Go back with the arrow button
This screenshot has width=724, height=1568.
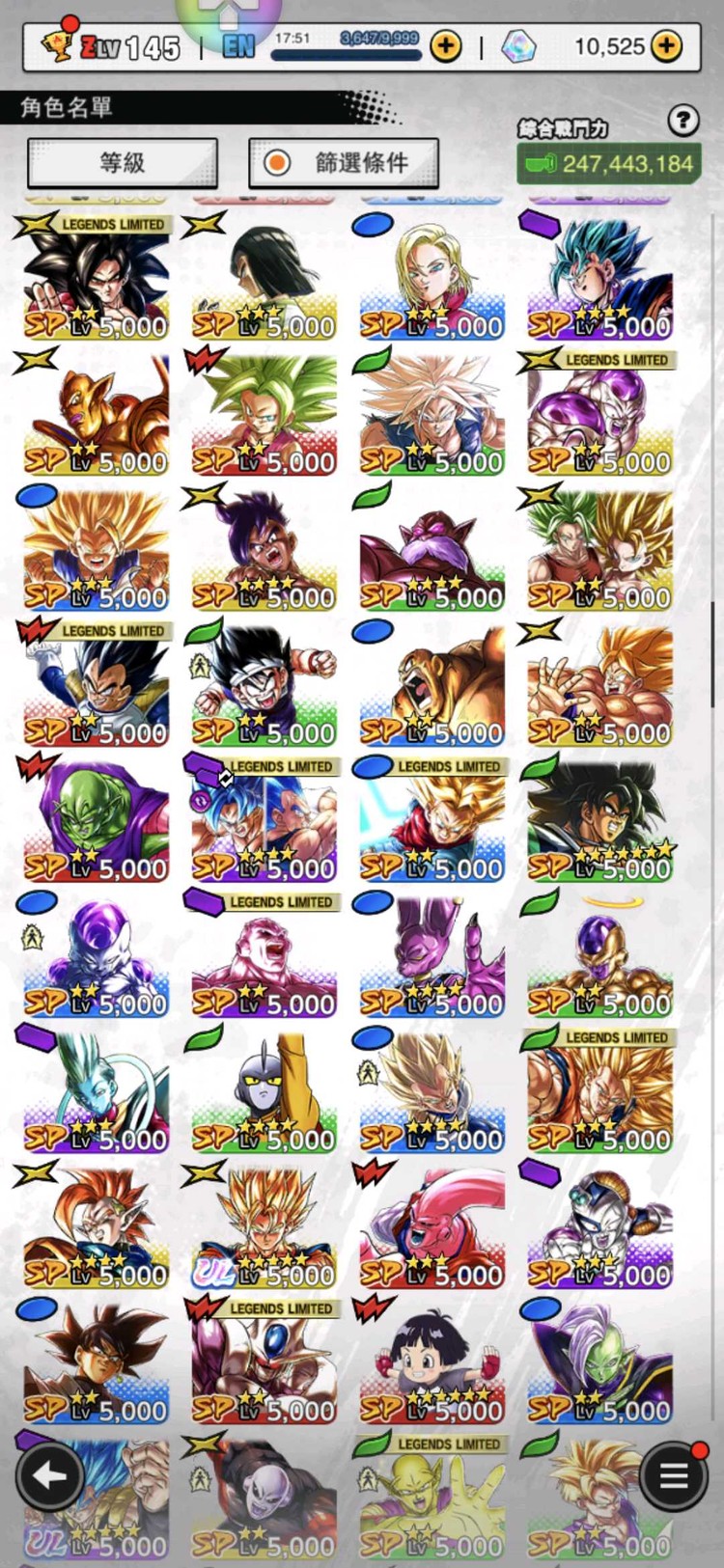48,1475
